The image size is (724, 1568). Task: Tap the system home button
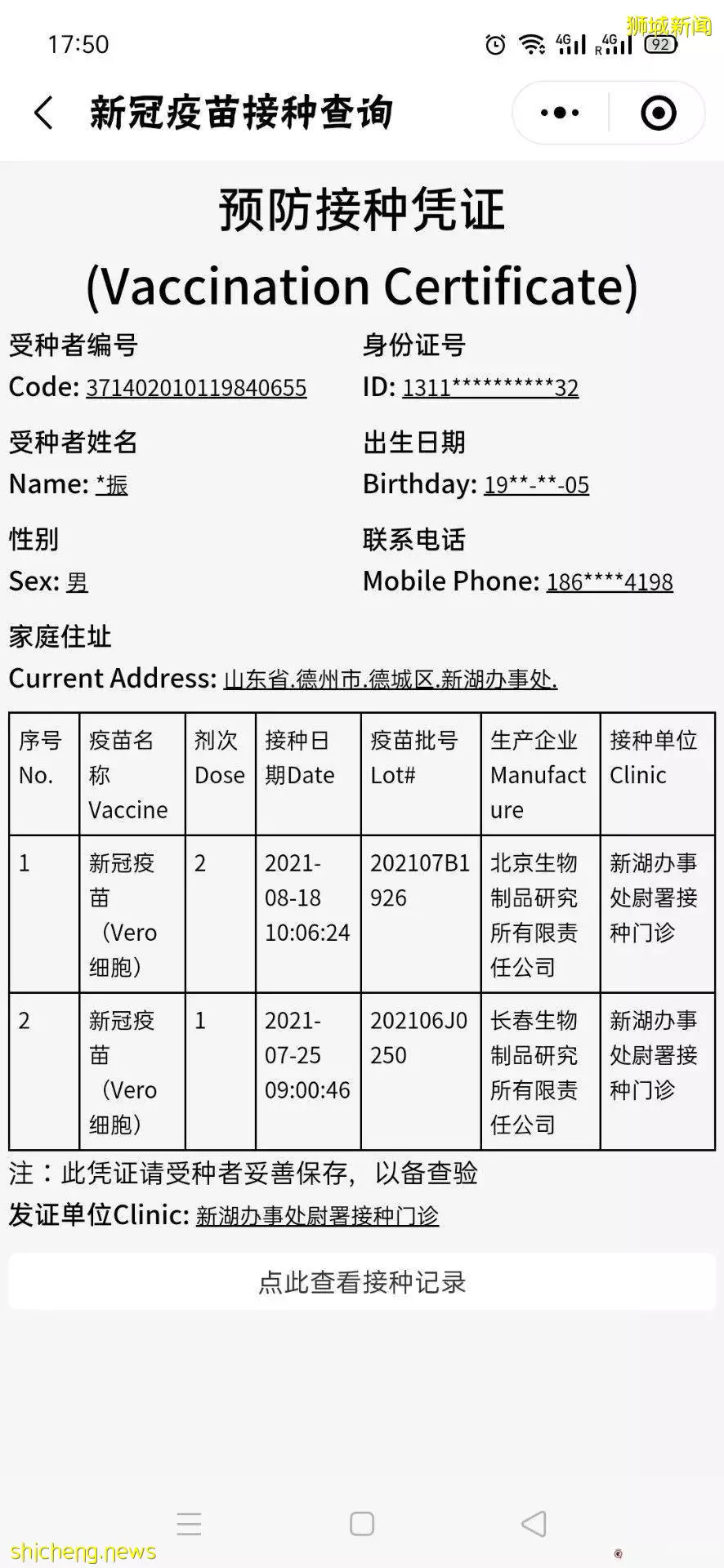click(x=362, y=1524)
